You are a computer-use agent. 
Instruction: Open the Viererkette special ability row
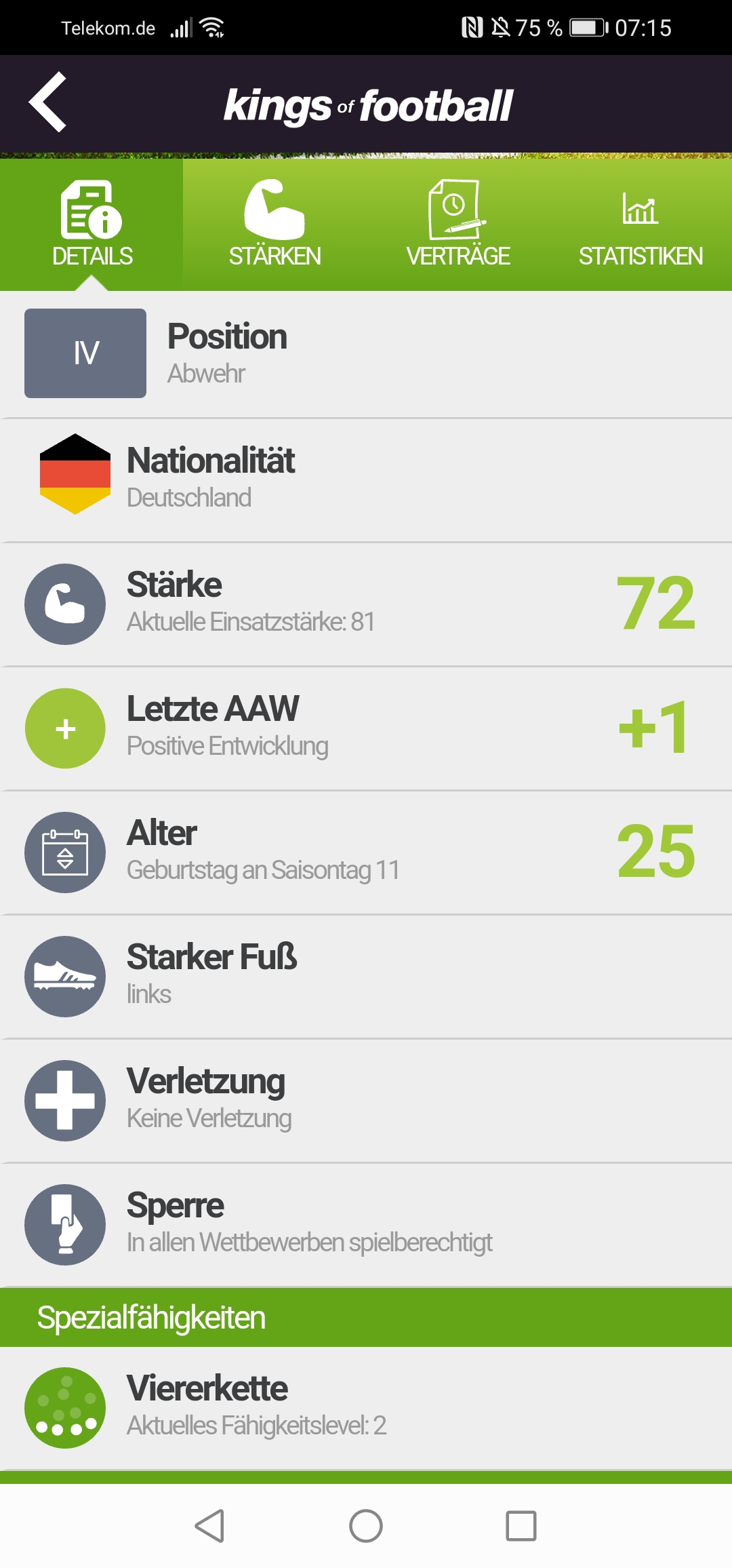click(x=366, y=1407)
